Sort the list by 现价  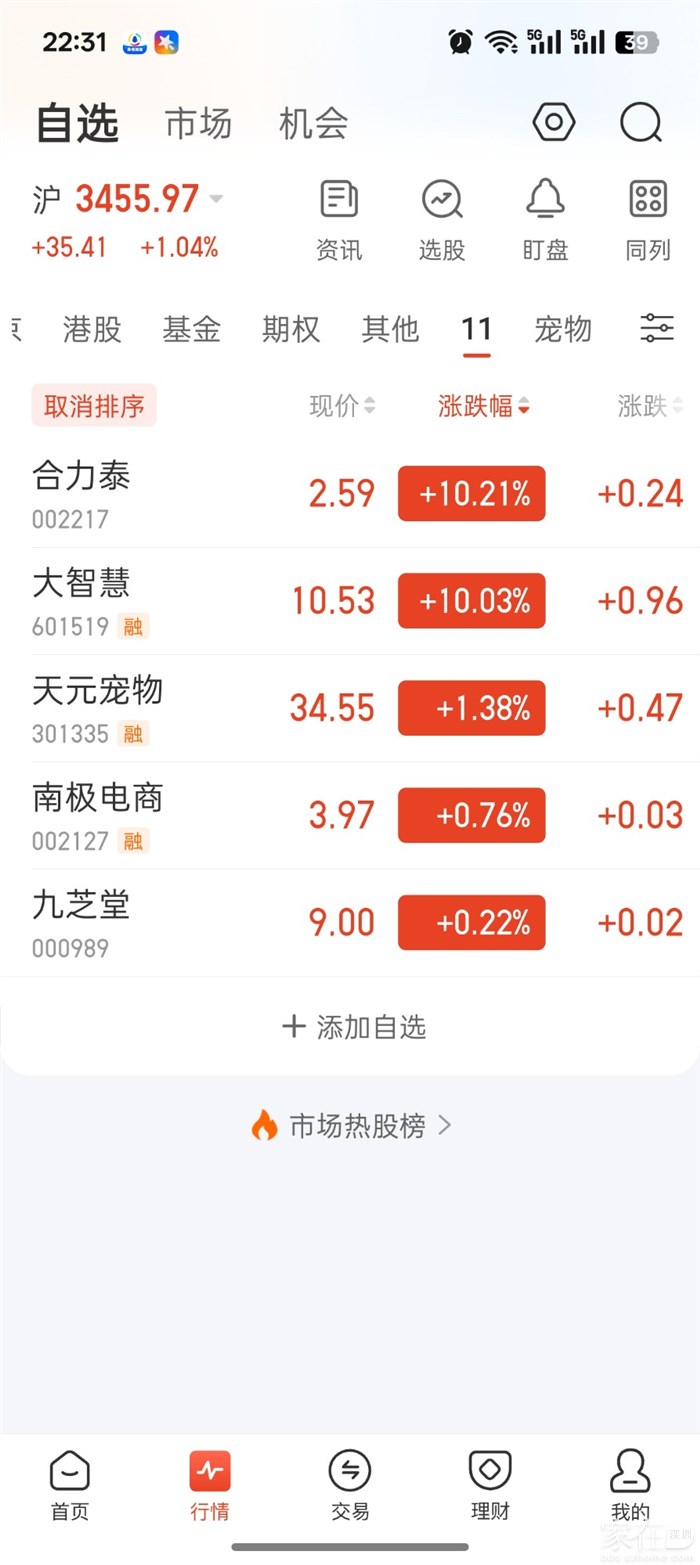342,406
